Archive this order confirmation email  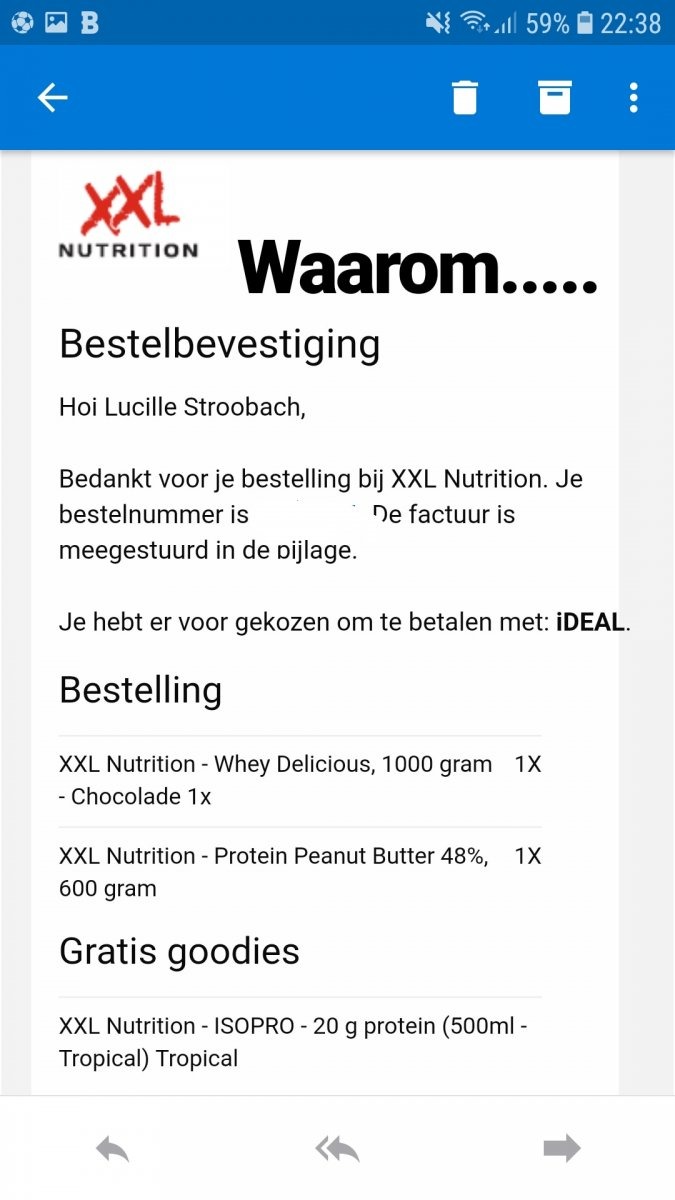click(555, 97)
